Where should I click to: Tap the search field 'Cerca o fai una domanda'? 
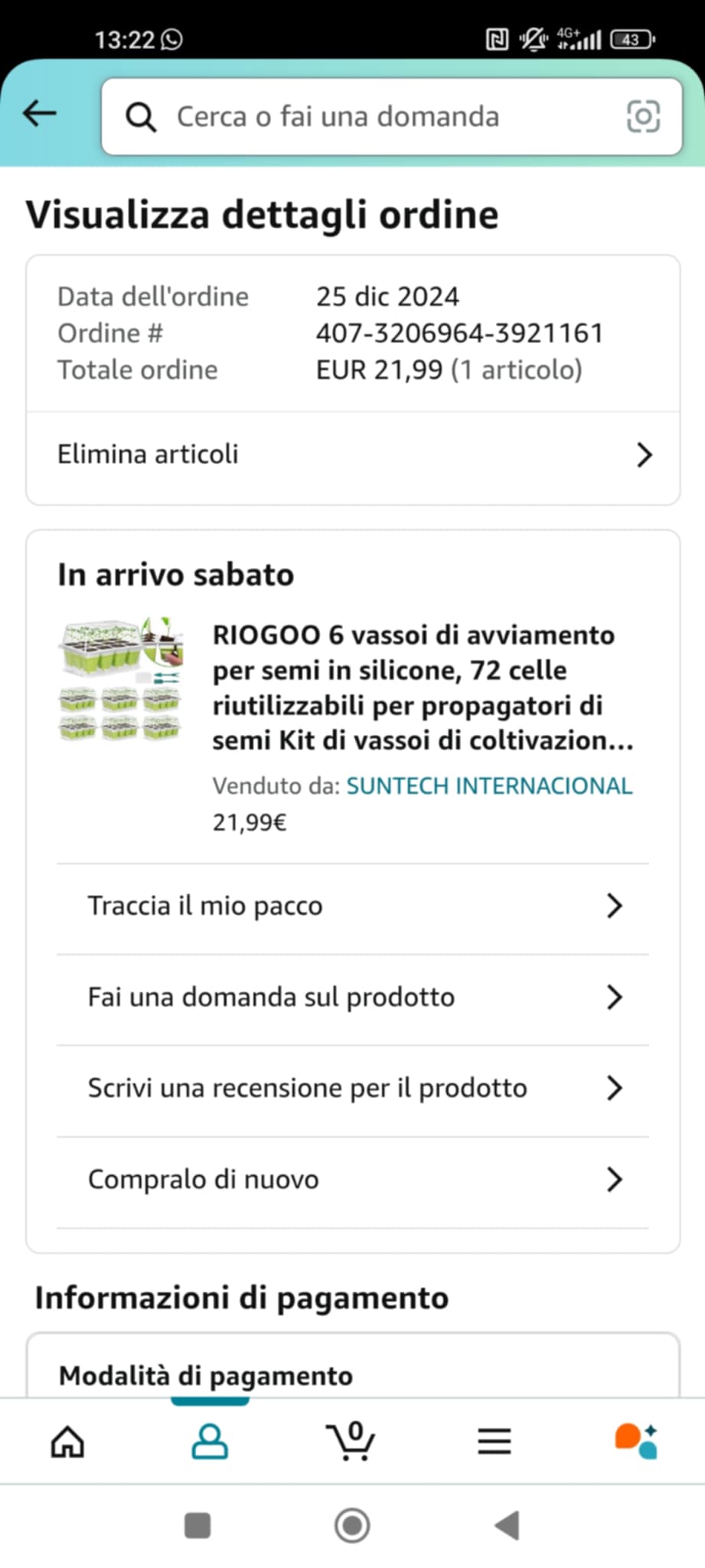click(367, 117)
